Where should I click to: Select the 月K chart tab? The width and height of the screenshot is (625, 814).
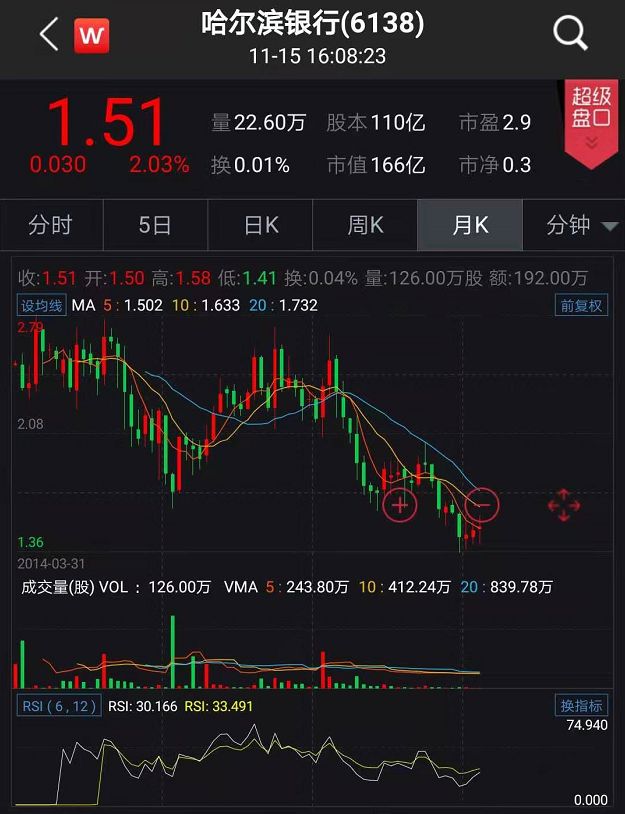point(470,225)
